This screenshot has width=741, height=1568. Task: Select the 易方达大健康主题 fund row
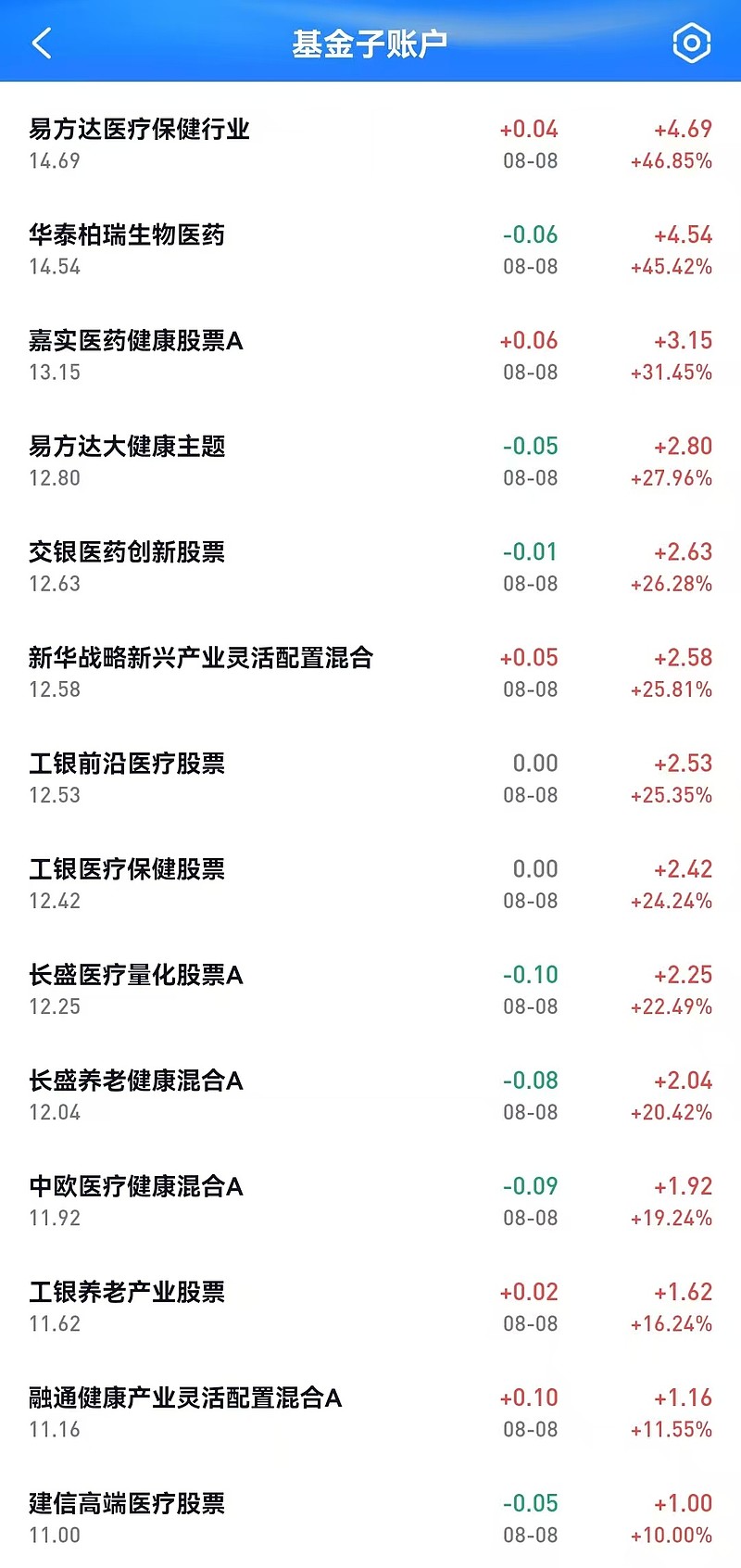(370, 461)
